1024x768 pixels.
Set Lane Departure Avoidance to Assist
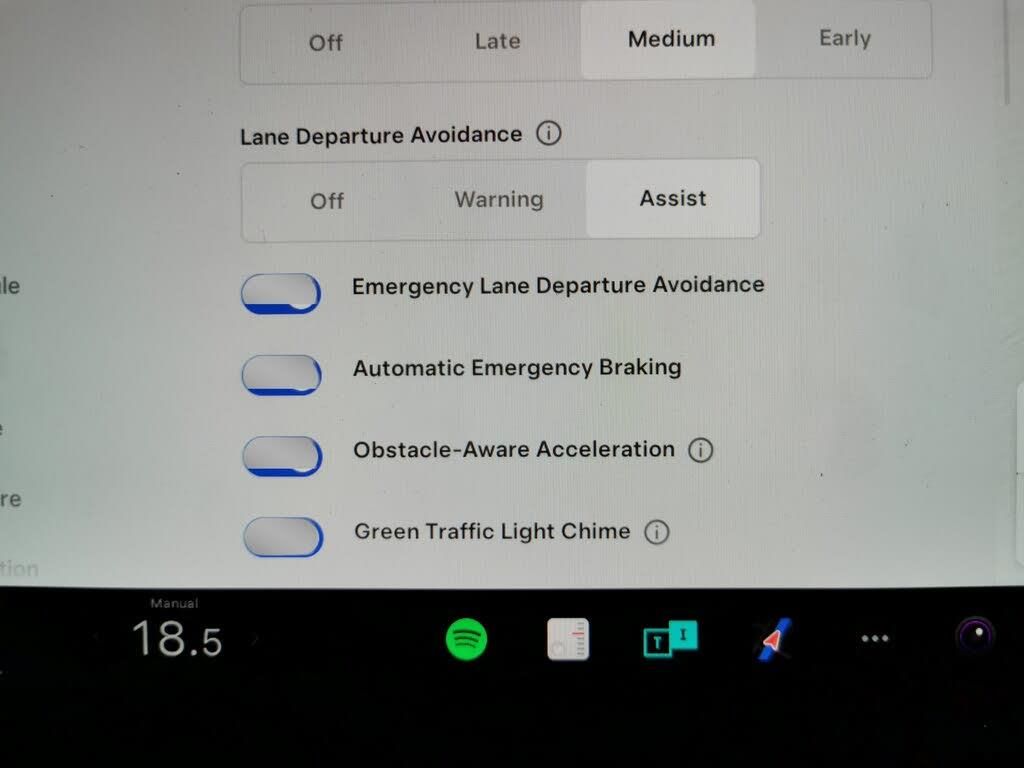tap(672, 198)
